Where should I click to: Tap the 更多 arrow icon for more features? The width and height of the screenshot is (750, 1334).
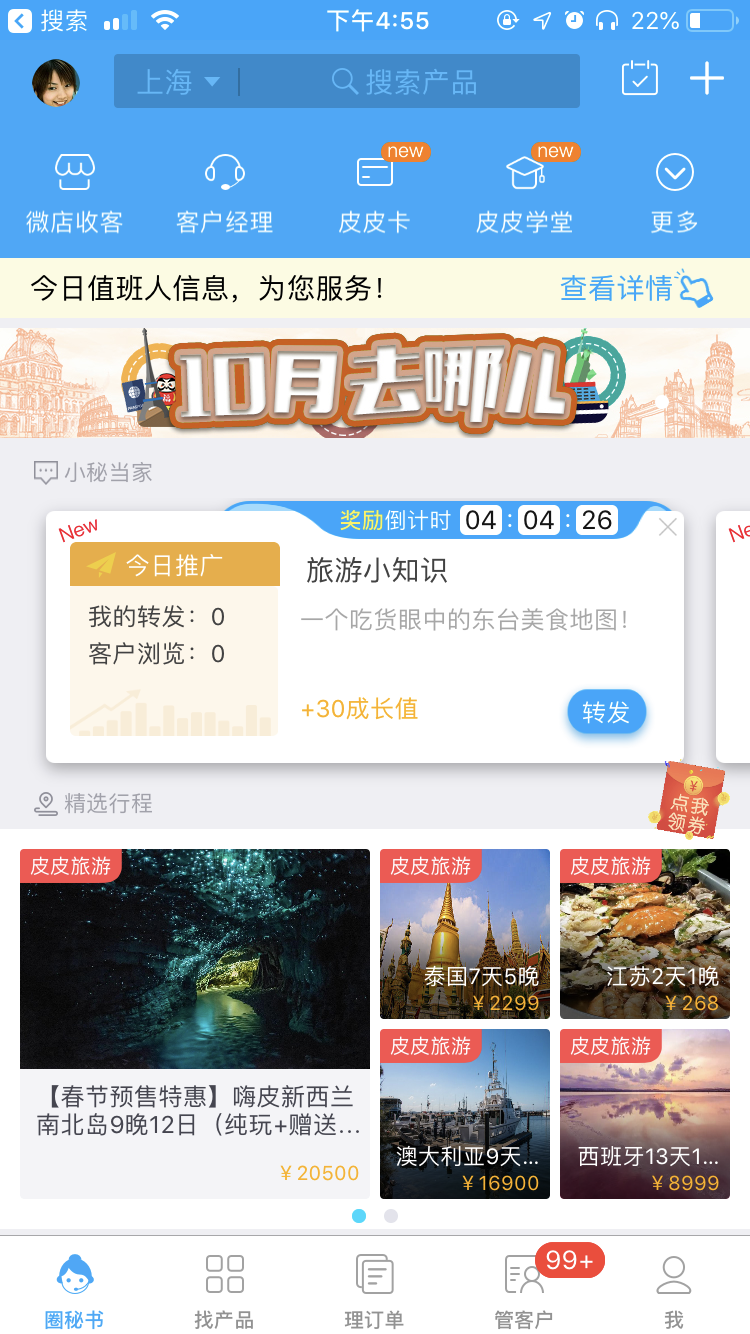click(673, 185)
